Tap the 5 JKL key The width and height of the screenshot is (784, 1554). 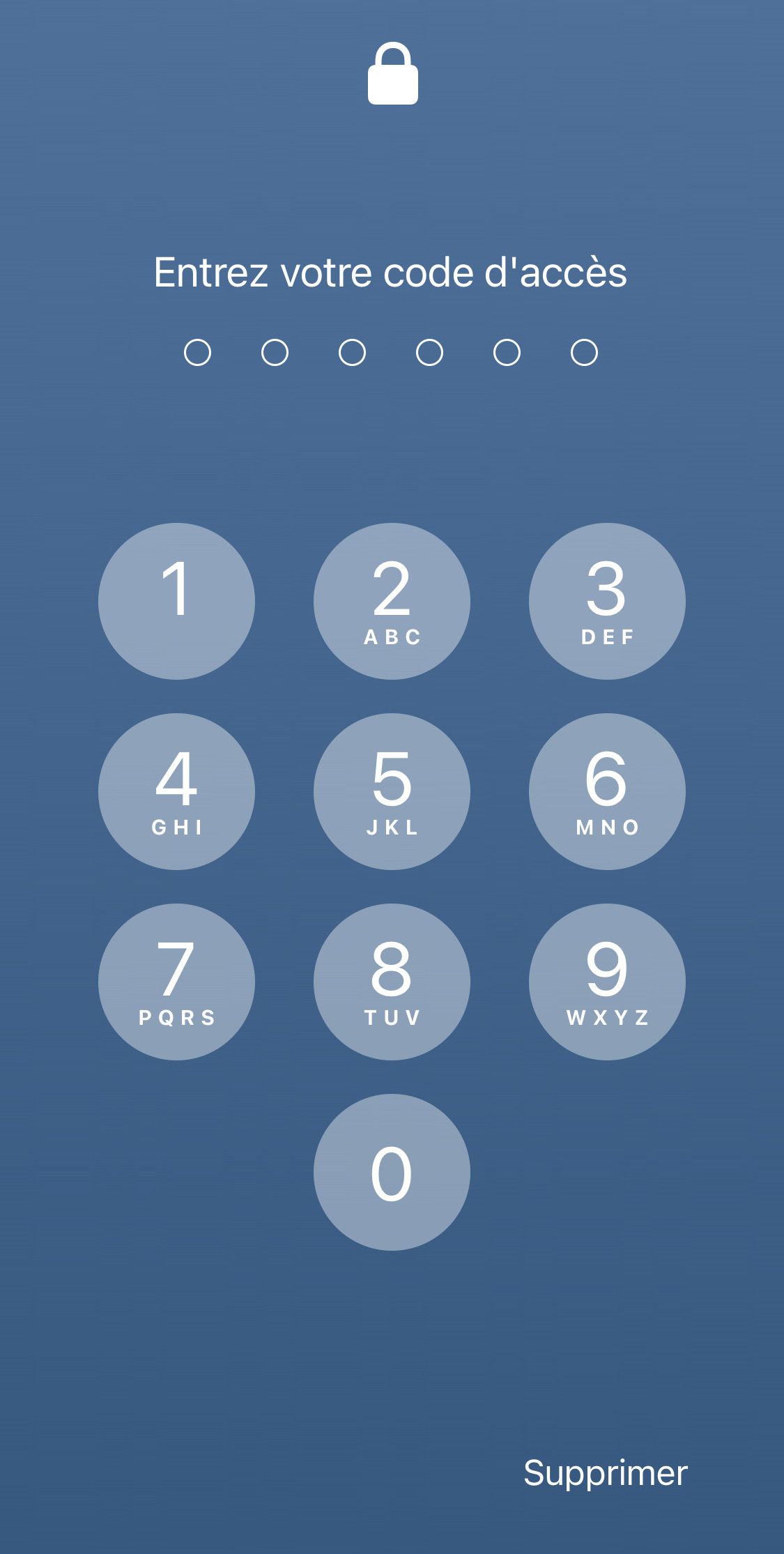392,791
